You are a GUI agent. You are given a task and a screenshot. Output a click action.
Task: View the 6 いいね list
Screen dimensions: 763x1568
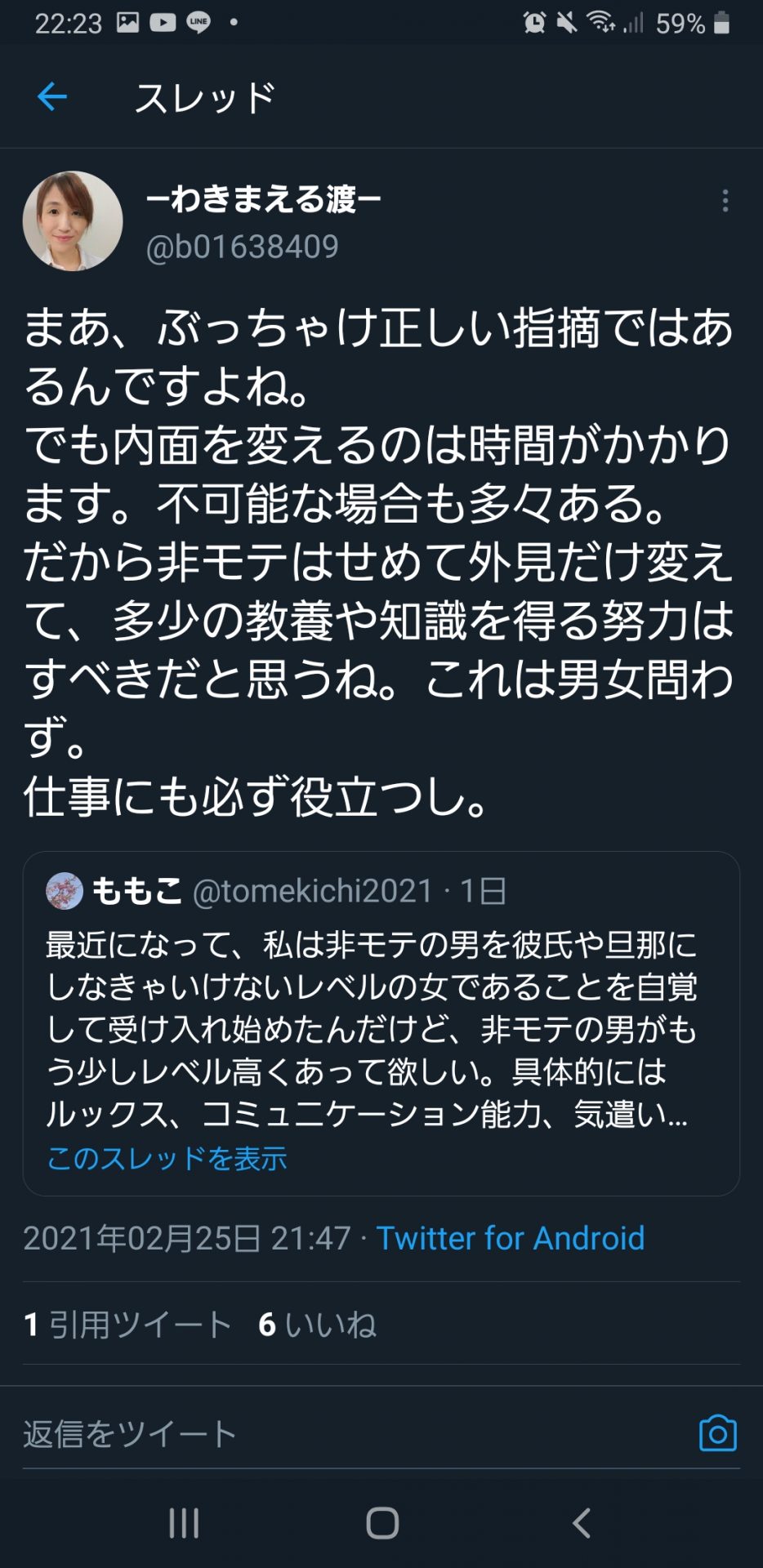click(317, 1325)
